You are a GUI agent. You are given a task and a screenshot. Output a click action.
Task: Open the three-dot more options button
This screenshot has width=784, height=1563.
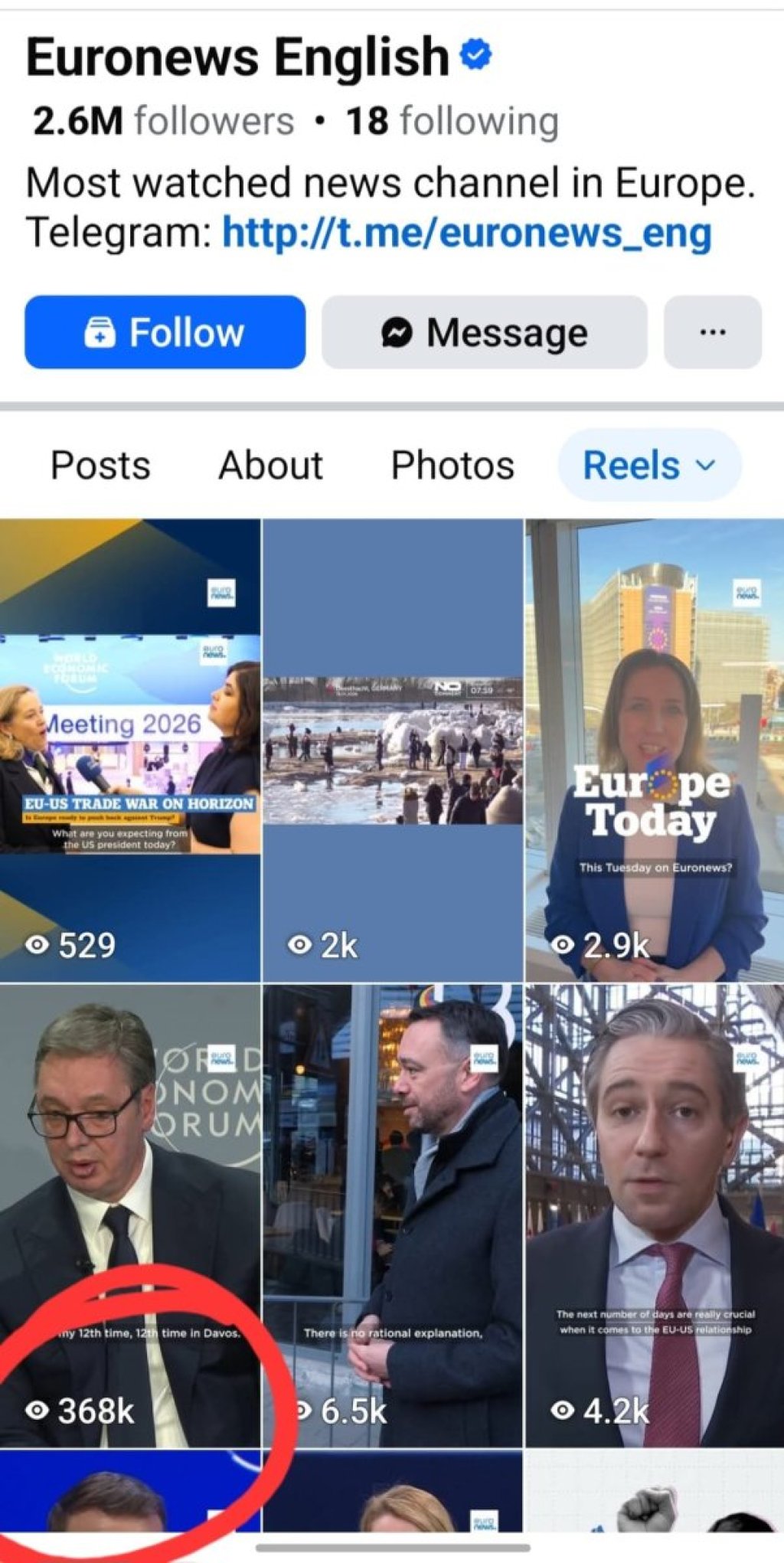click(712, 332)
